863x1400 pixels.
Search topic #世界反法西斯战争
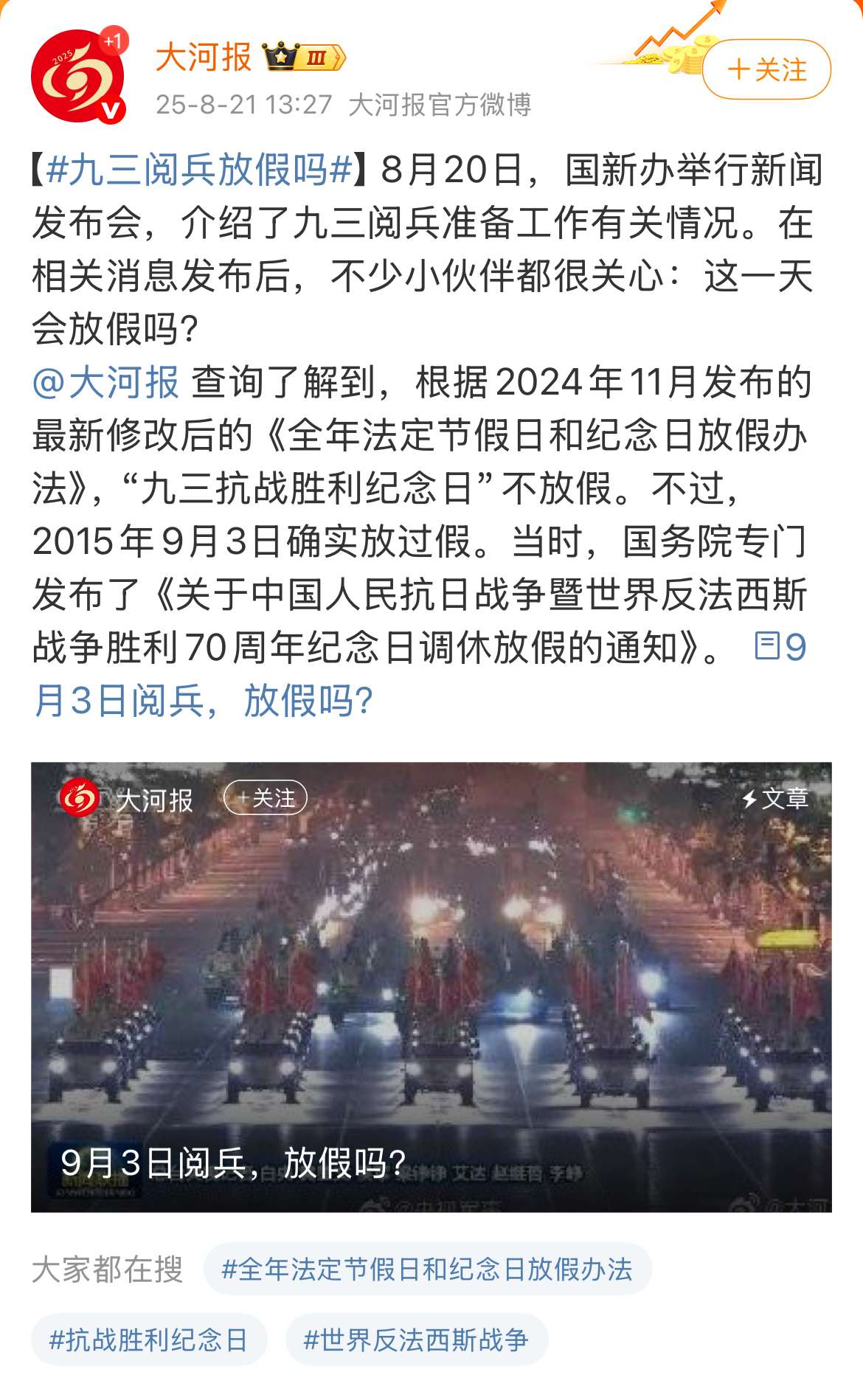[x=416, y=1340]
